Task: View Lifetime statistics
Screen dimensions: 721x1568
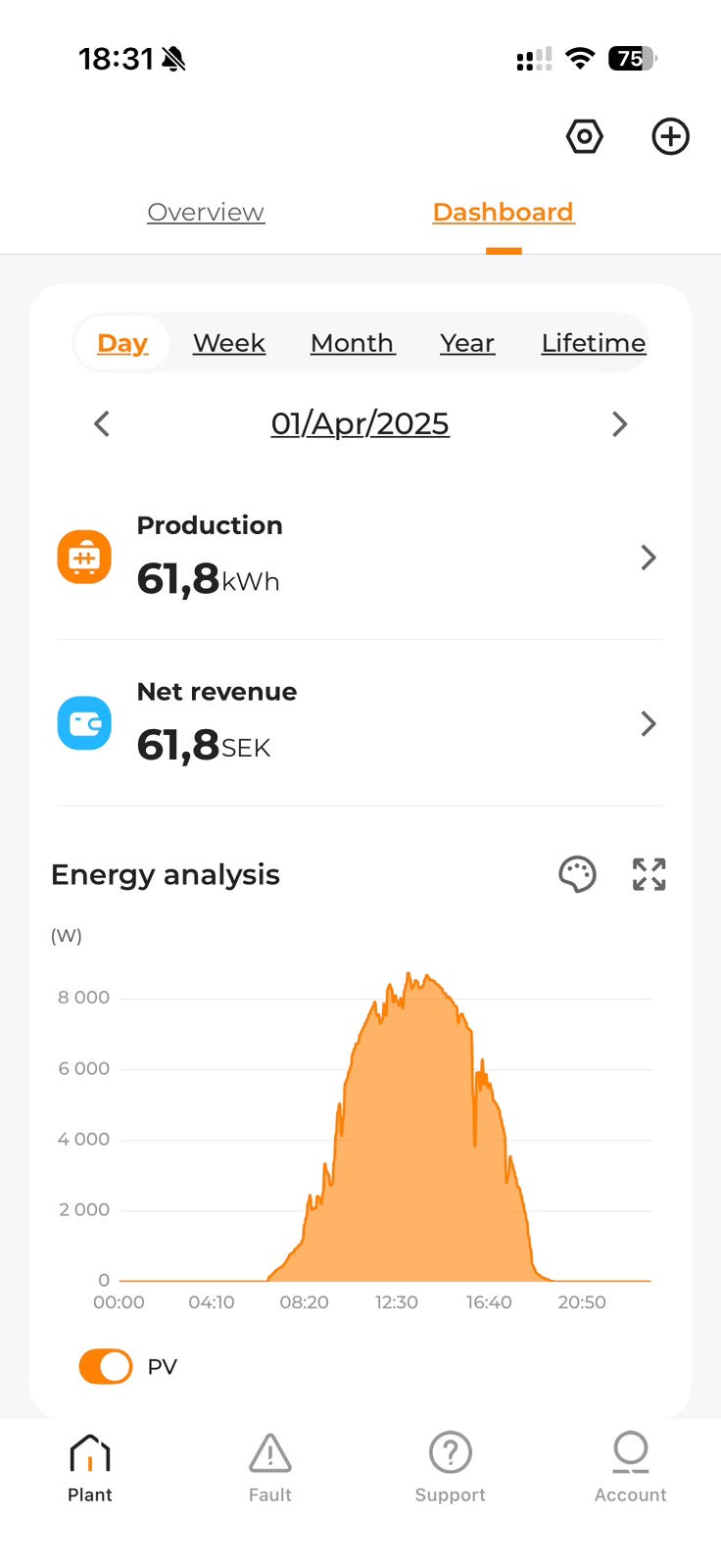Action: point(593,343)
